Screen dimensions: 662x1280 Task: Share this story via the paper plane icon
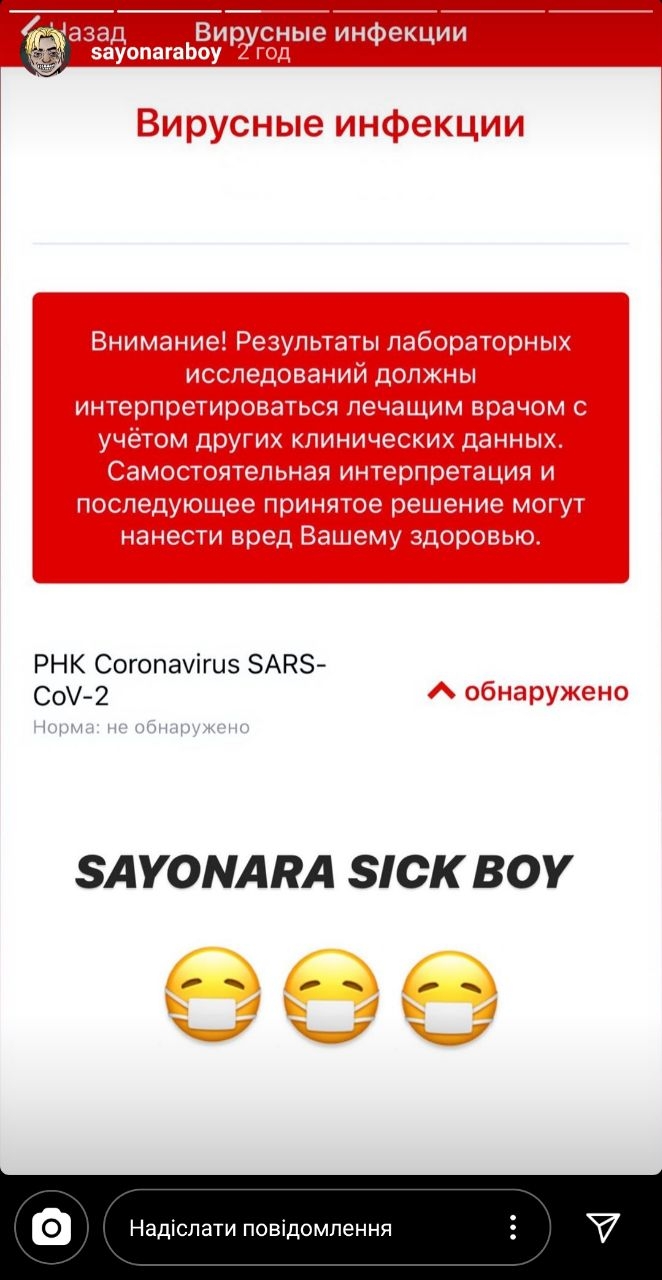pos(603,1227)
